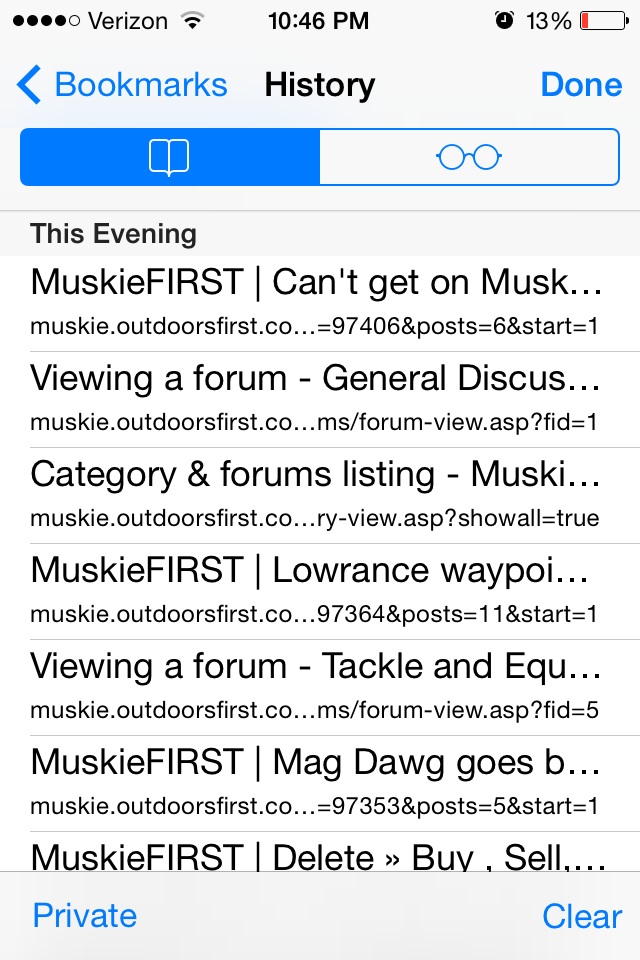Select the bookmarks book tab
The height and width of the screenshot is (960, 640).
[x=170, y=157]
